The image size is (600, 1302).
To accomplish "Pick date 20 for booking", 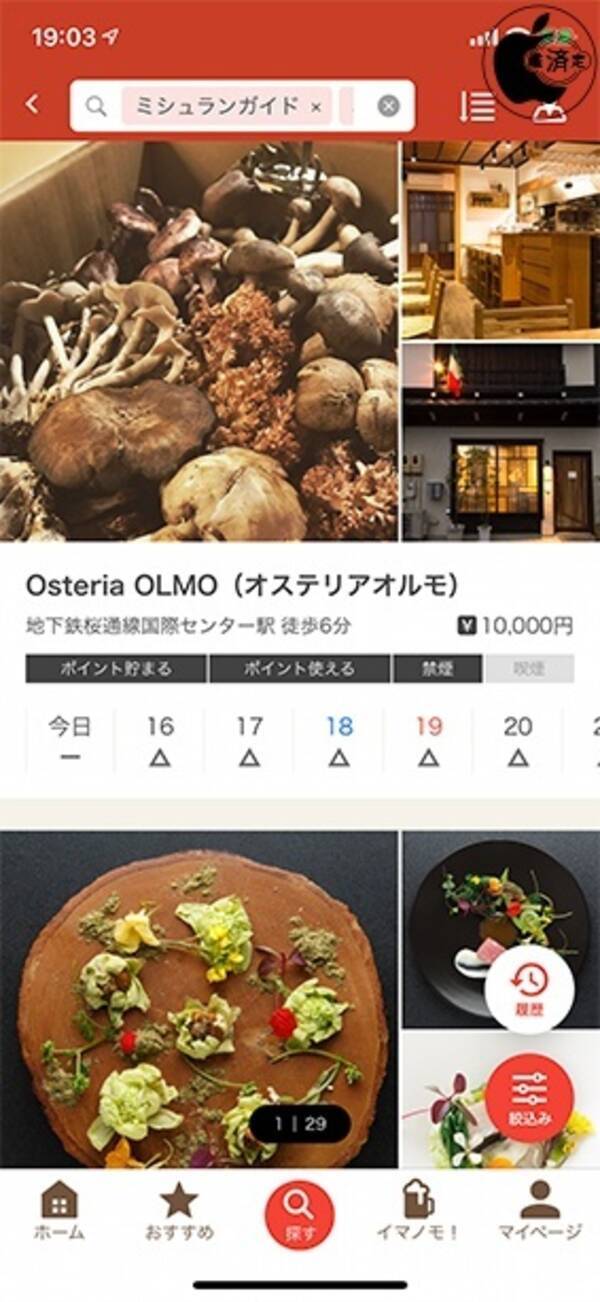I will tap(517, 741).
